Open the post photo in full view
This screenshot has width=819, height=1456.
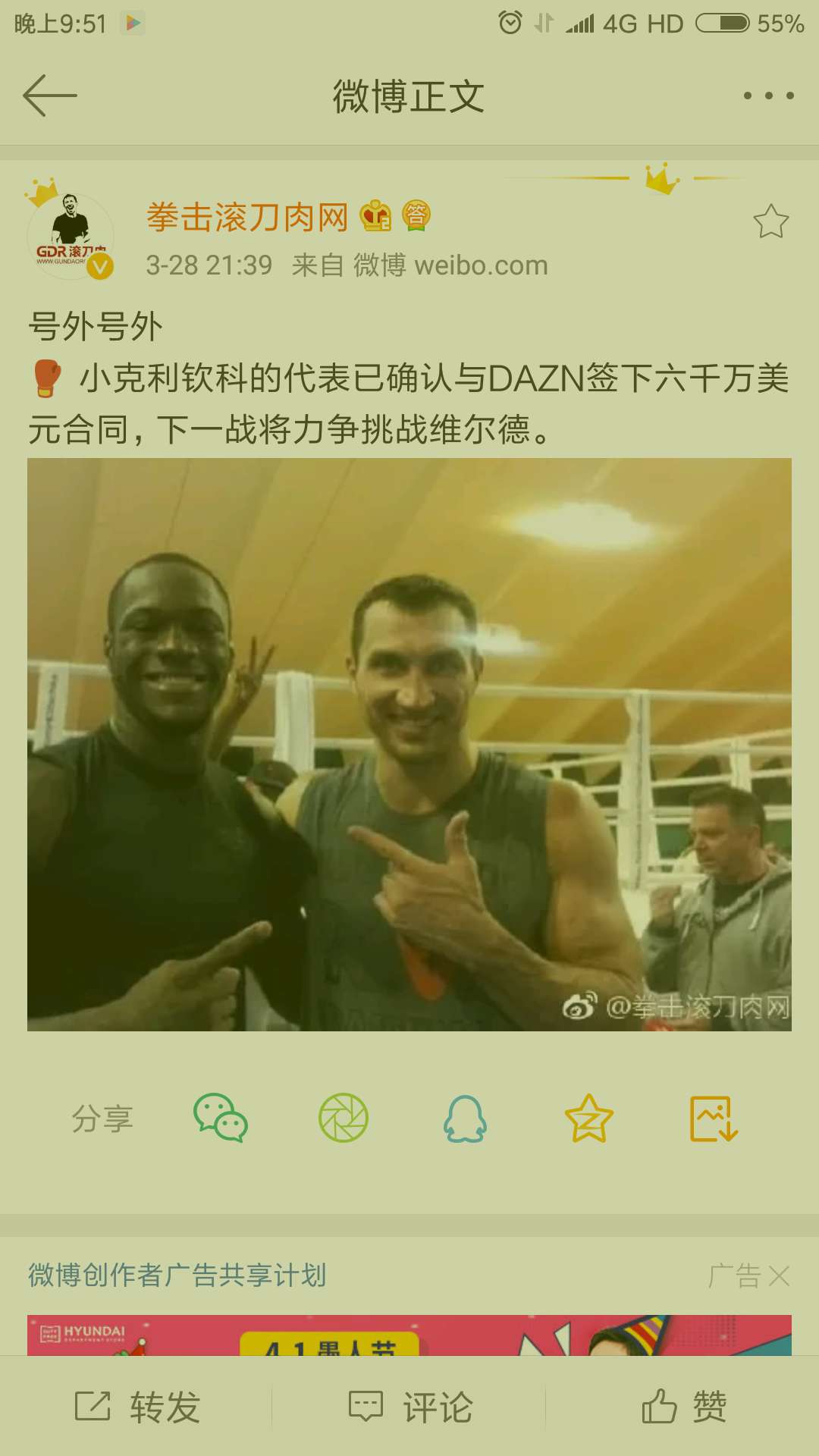tap(409, 744)
